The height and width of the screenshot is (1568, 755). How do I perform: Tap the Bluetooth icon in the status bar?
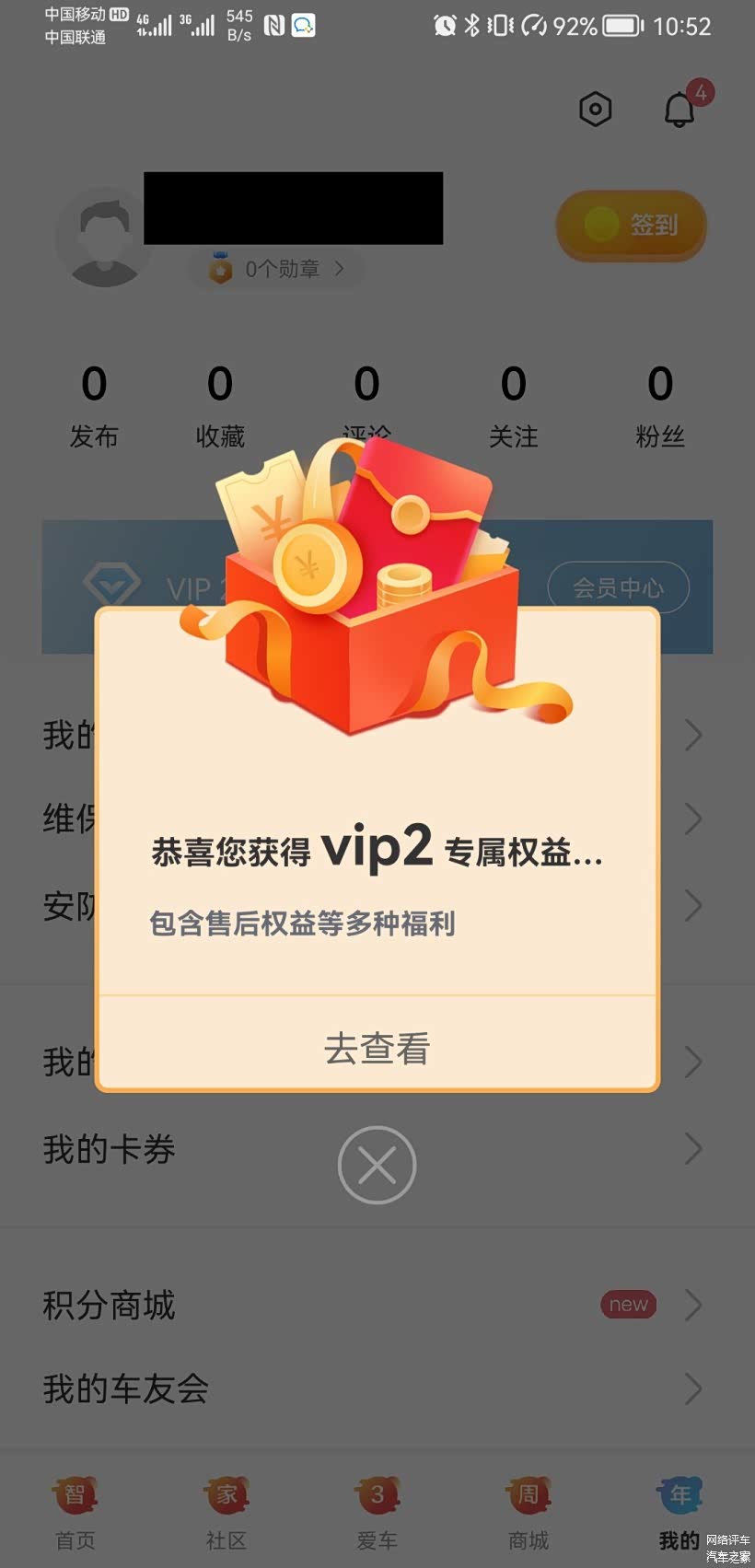tap(471, 26)
